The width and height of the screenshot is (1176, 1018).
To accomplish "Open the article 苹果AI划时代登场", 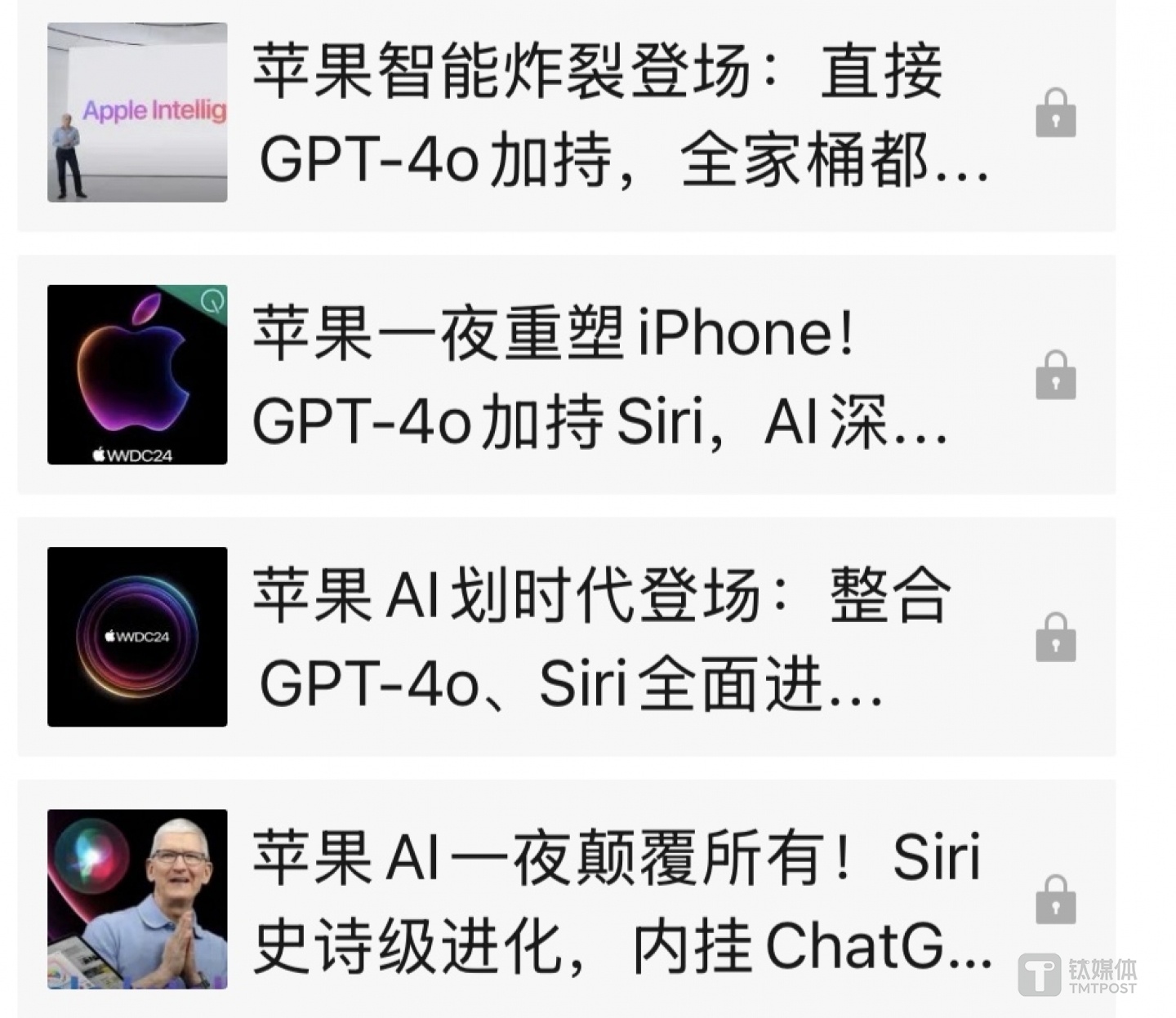I will tap(596, 638).
